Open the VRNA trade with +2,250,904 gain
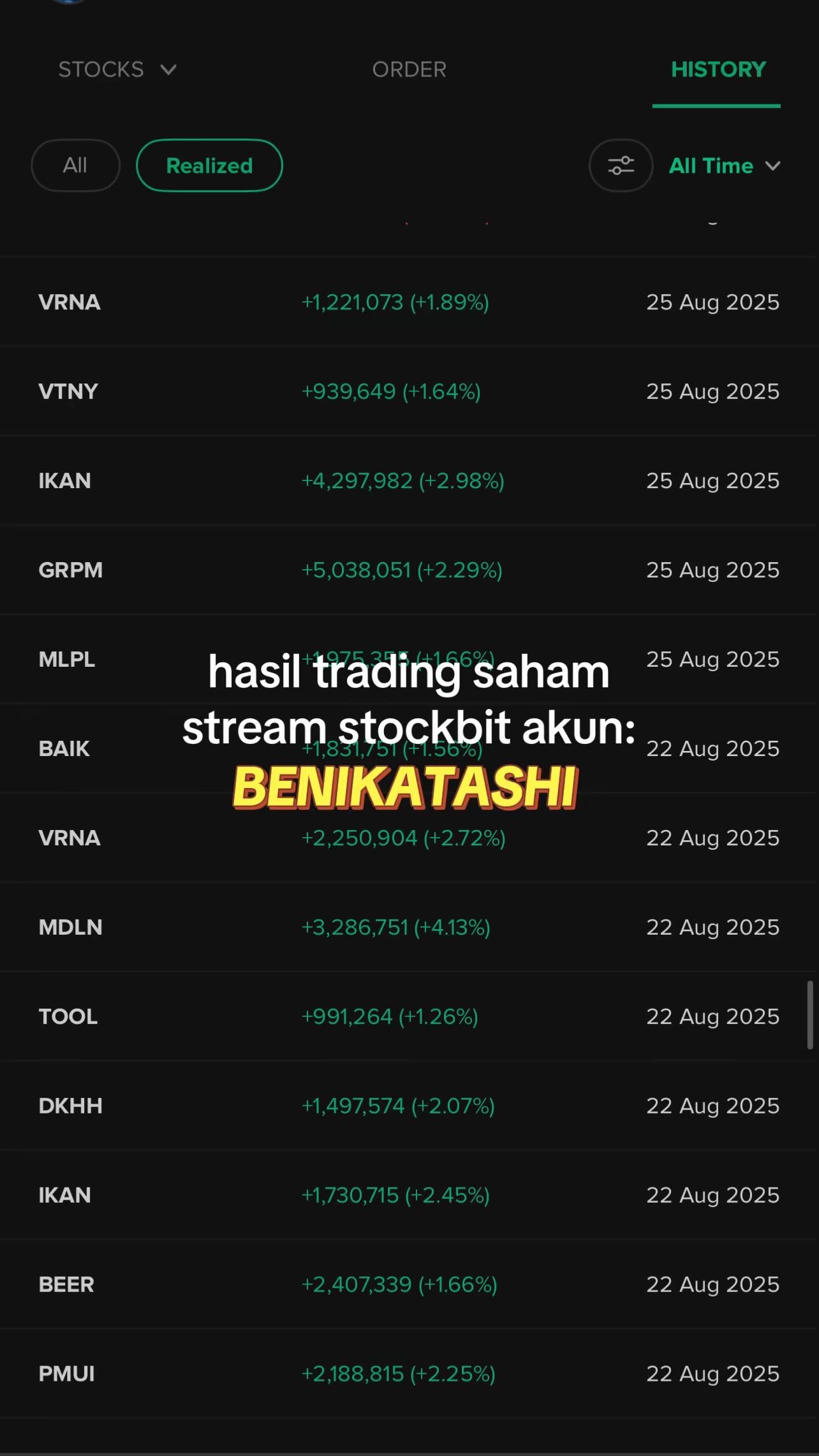 [409, 838]
